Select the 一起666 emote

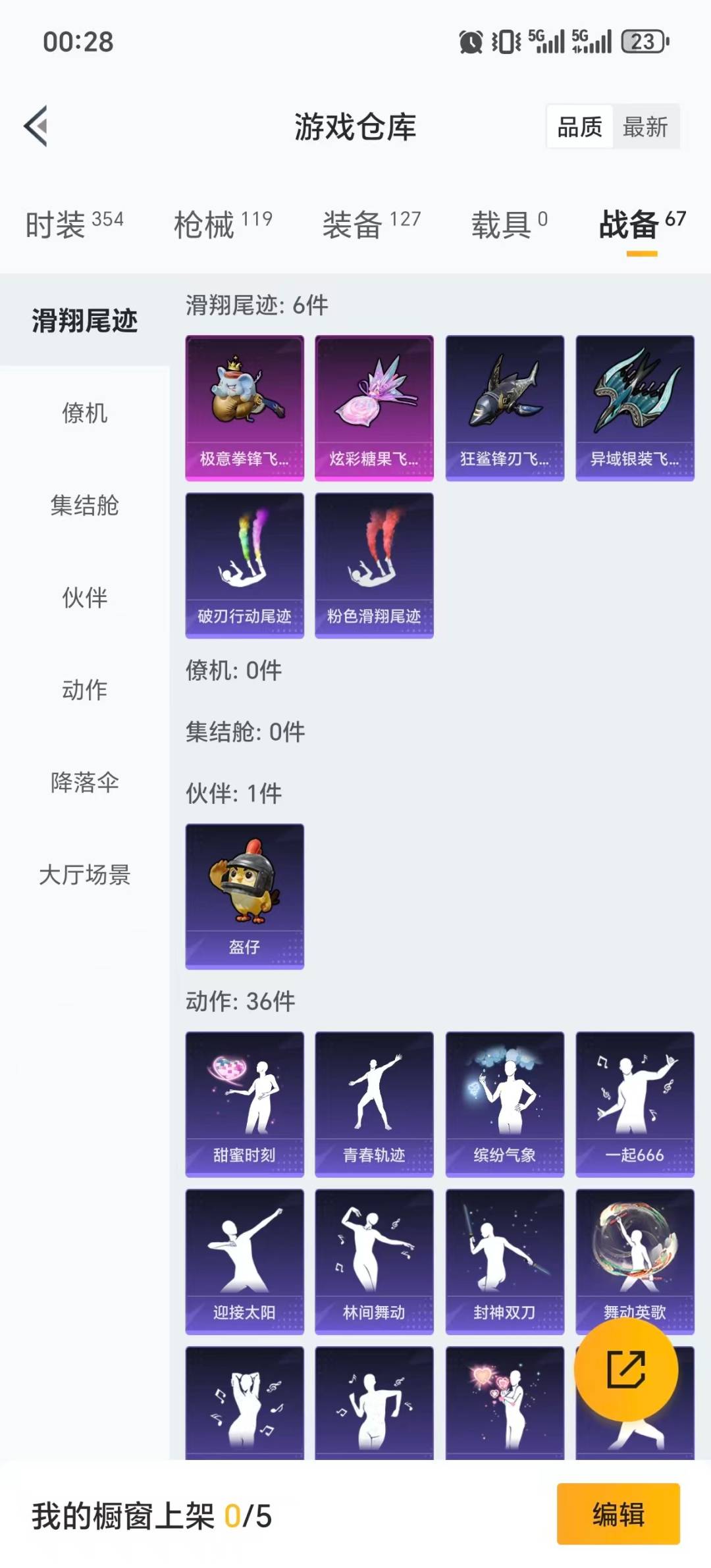click(633, 1103)
